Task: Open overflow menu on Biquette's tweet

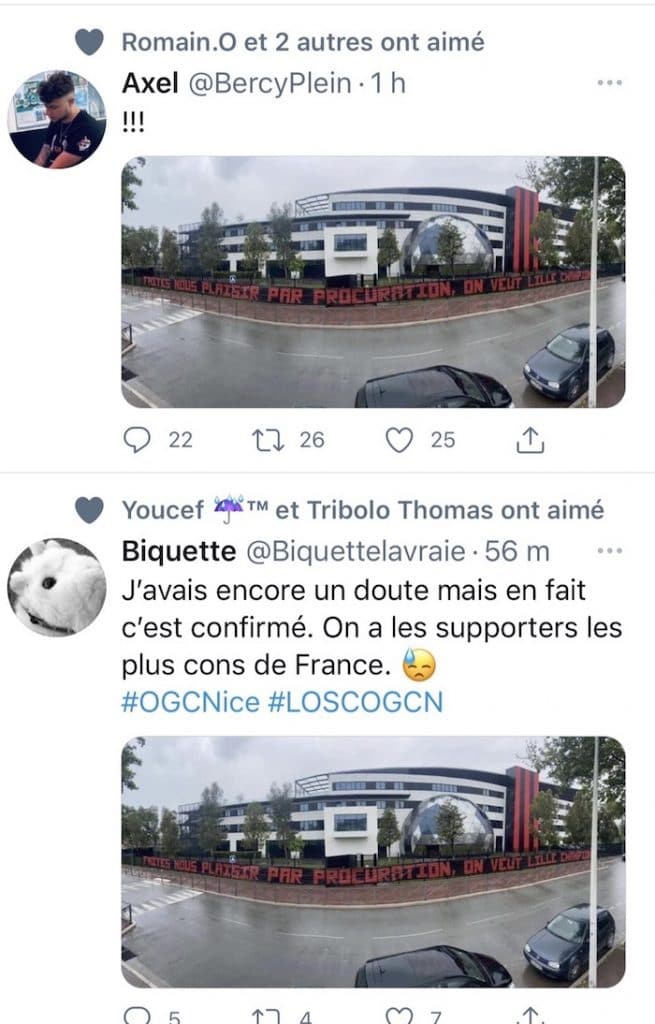Action: (609, 551)
